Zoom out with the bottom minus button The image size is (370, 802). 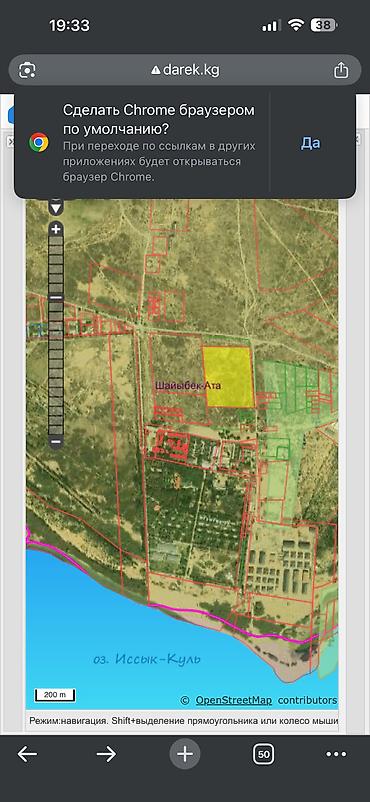click(x=56, y=441)
